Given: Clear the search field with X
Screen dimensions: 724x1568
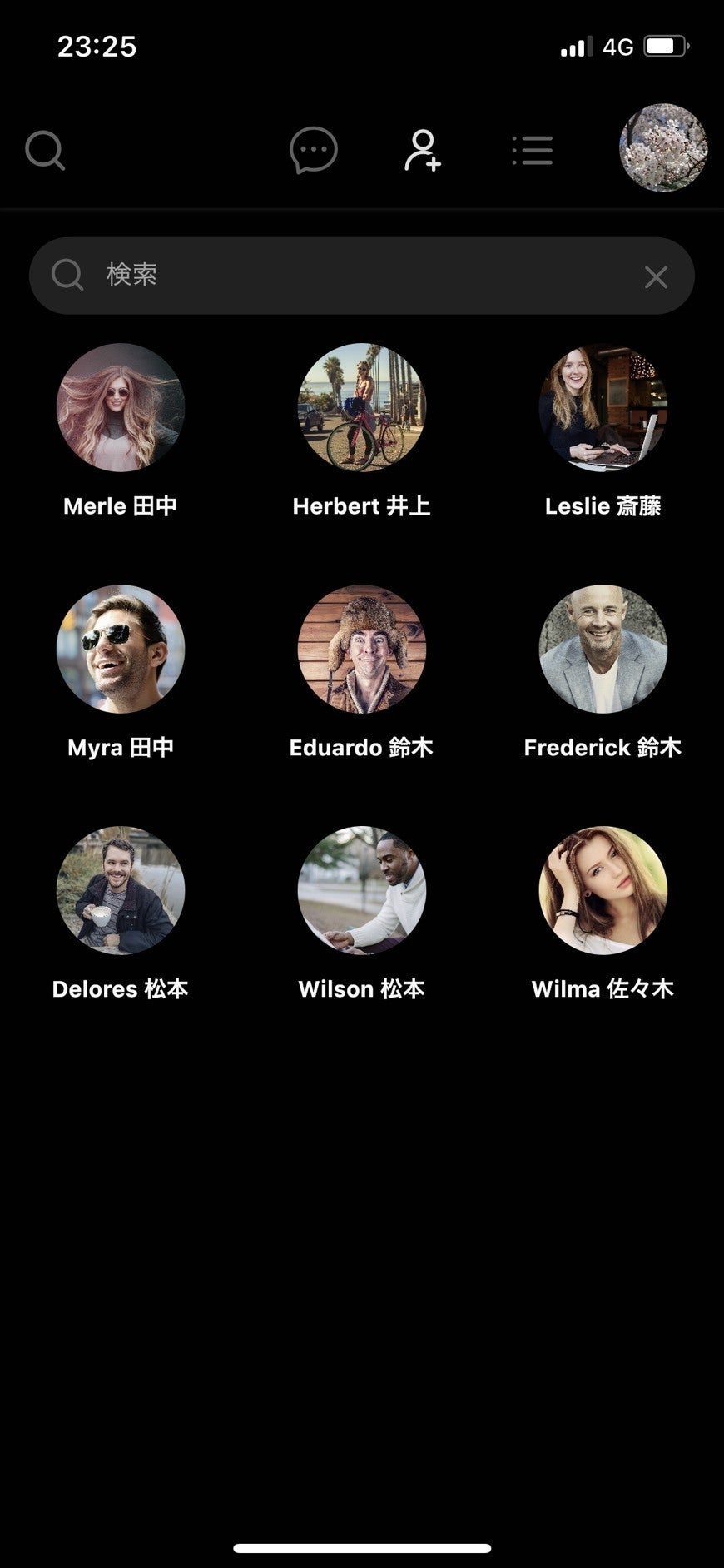Looking at the screenshot, I should click(656, 277).
